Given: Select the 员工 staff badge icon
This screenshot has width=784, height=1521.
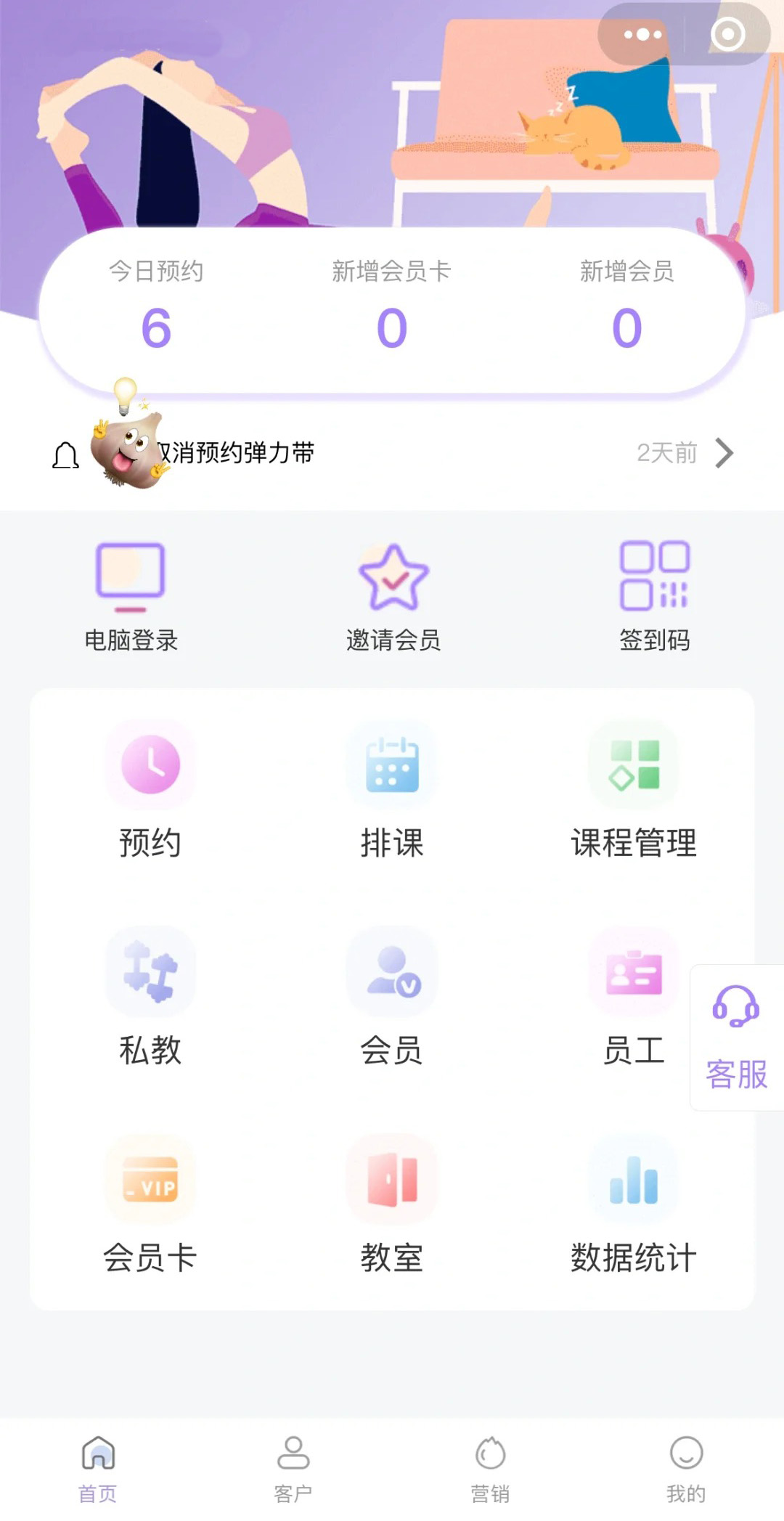Looking at the screenshot, I should pos(634,973).
